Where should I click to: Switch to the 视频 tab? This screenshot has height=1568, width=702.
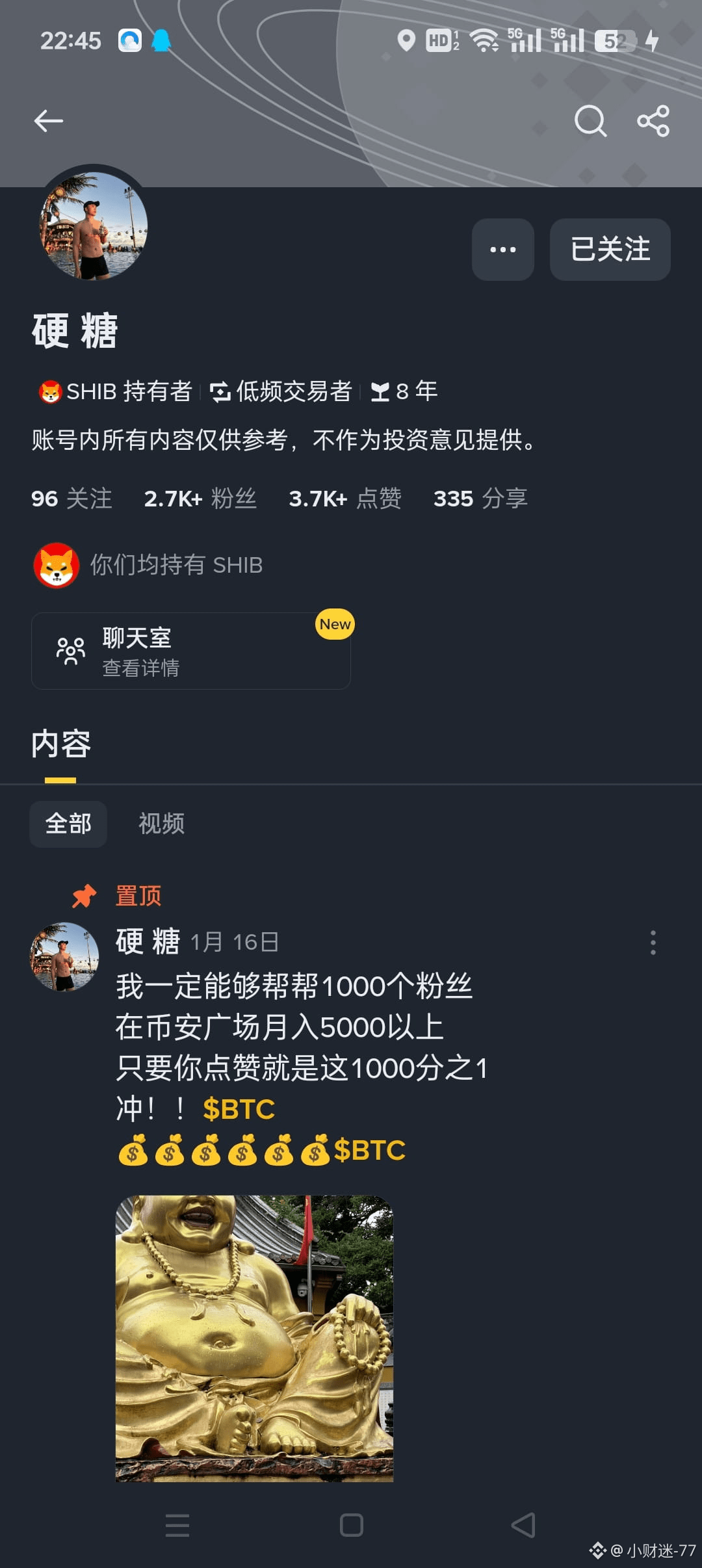pos(160,824)
